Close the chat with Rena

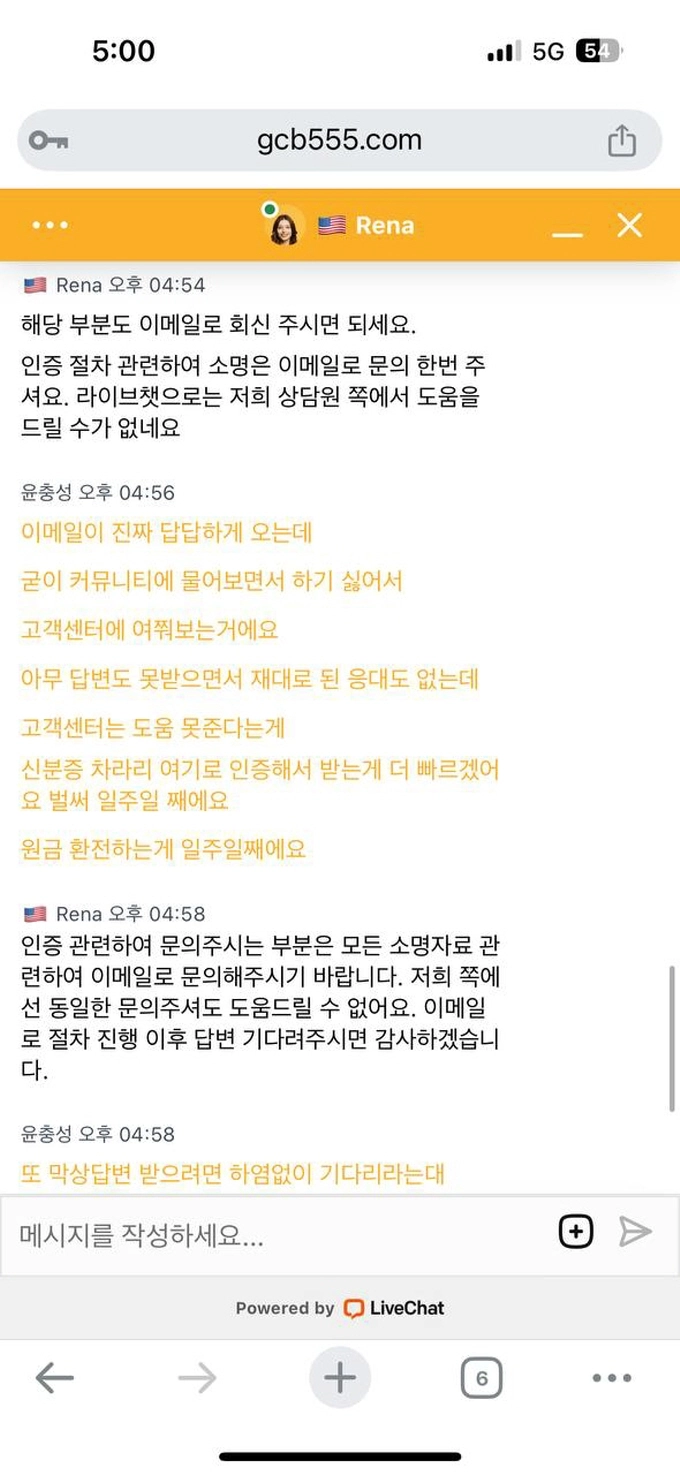coord(629,225)
